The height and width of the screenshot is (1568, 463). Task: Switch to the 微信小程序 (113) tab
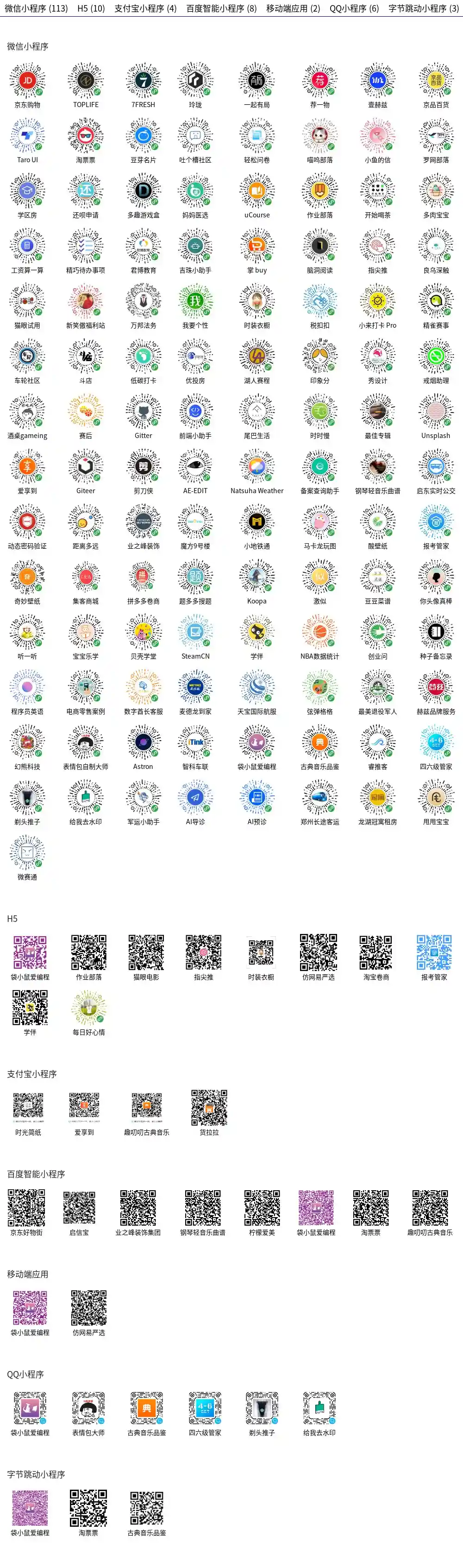point(37,8)
